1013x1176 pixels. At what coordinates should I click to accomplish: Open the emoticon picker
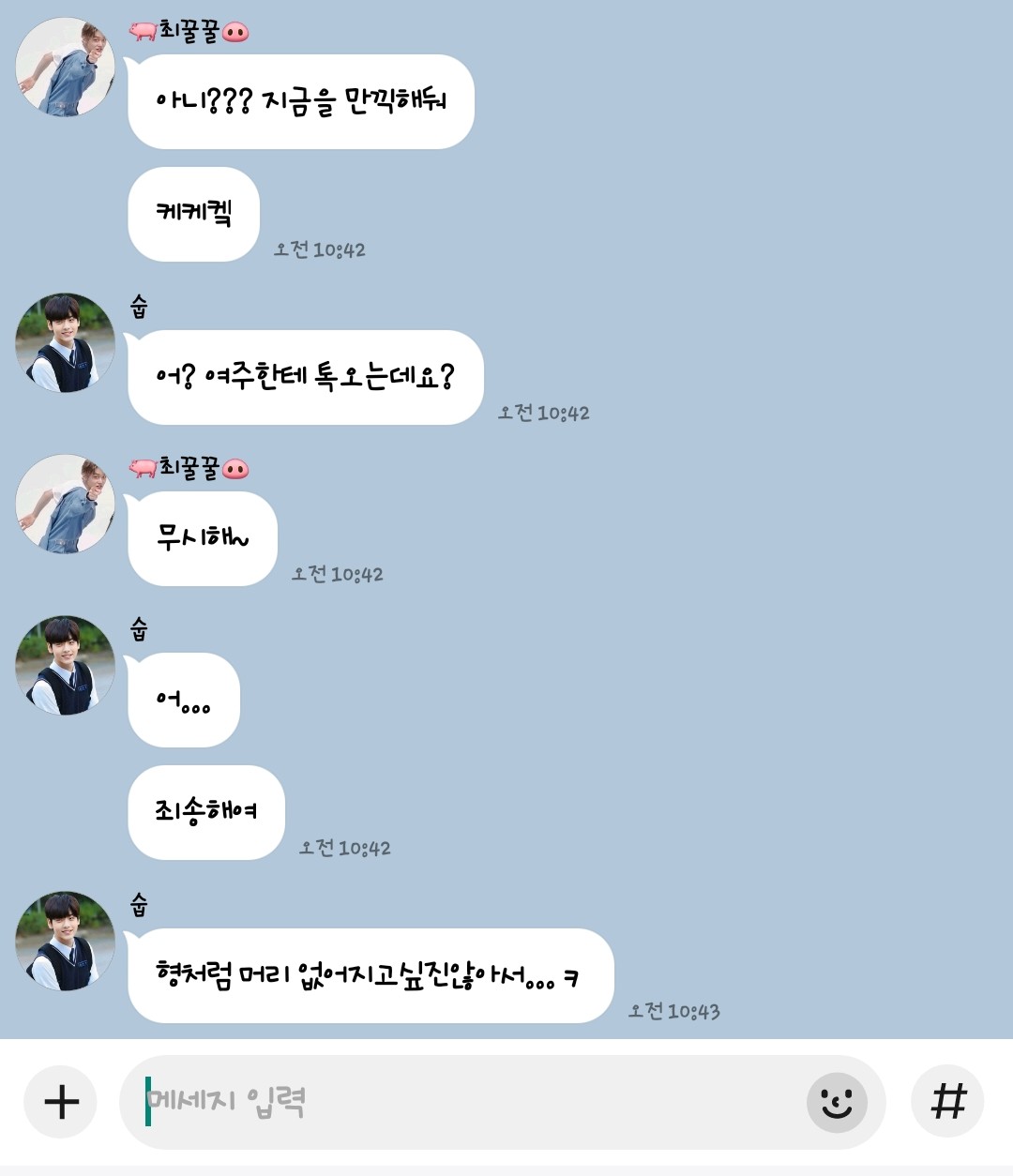tap(836, 1102)
